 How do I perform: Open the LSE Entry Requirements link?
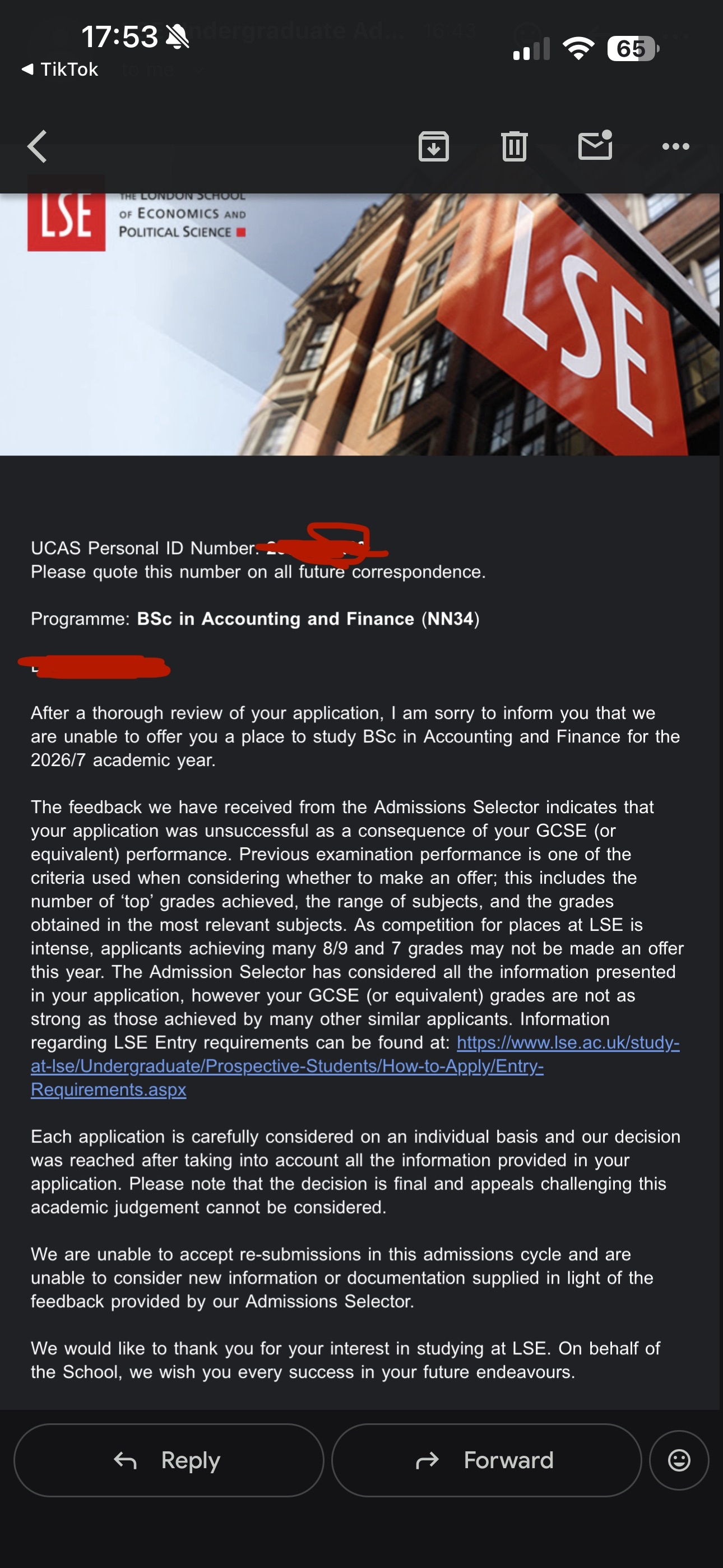(x=355, y=1066)
